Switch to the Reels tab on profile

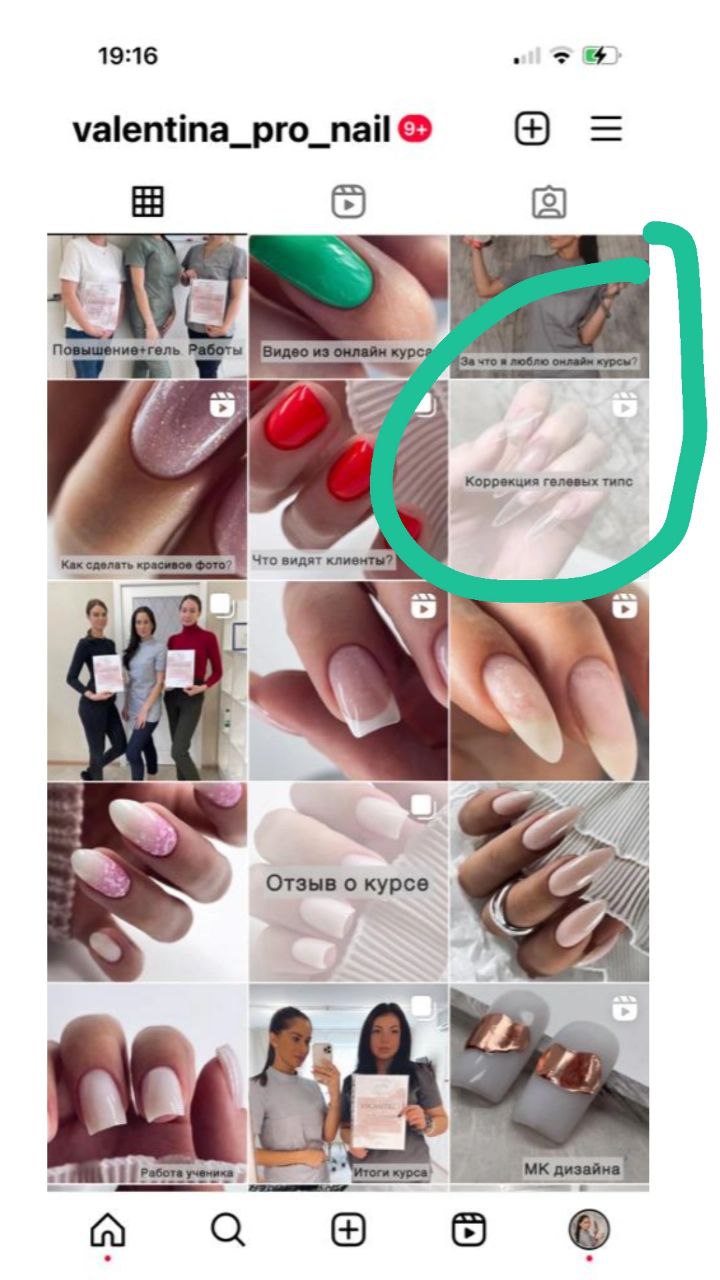click(x=348, y=203)
